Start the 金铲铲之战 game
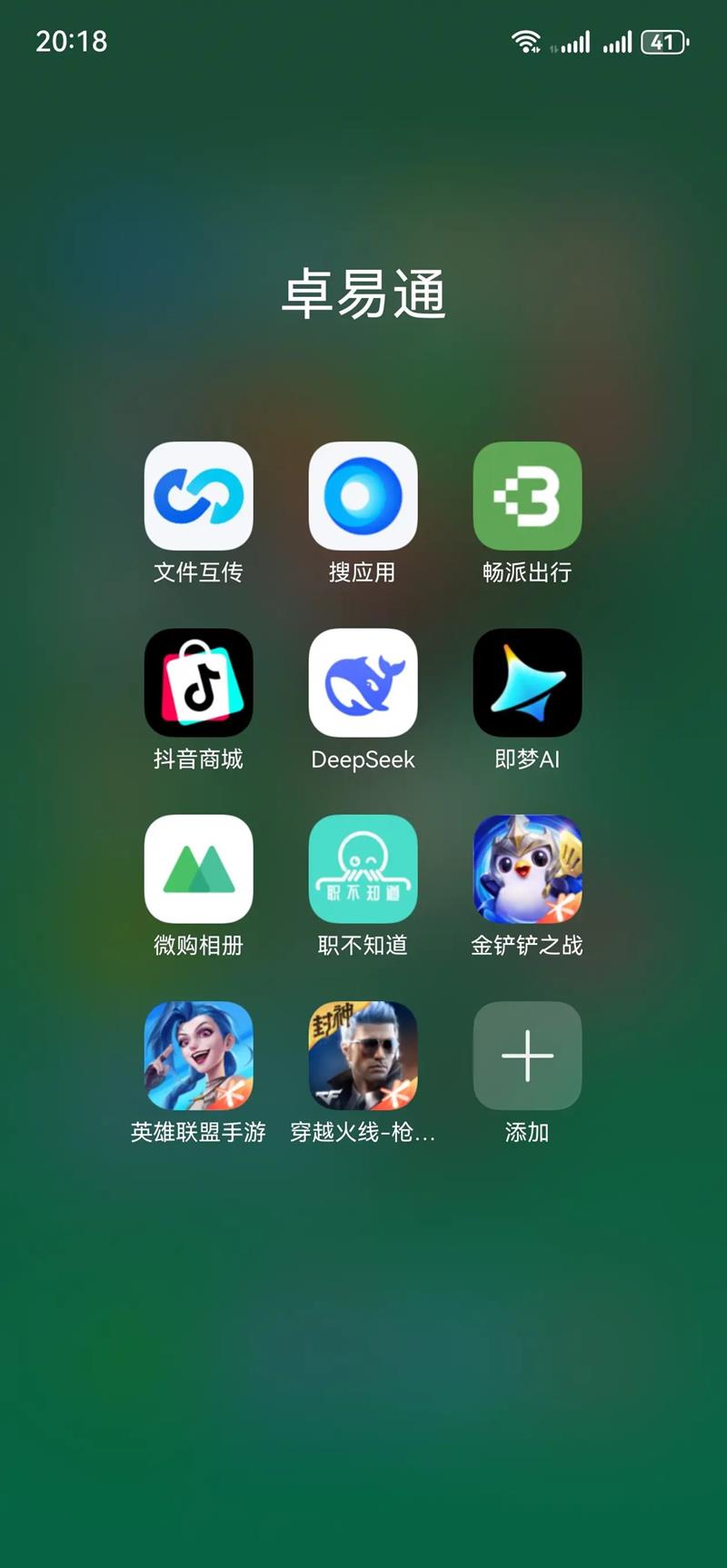Image resolution: width=727 pixels, height=1568 pixels. pyautogui.click(x=527, y=868)
